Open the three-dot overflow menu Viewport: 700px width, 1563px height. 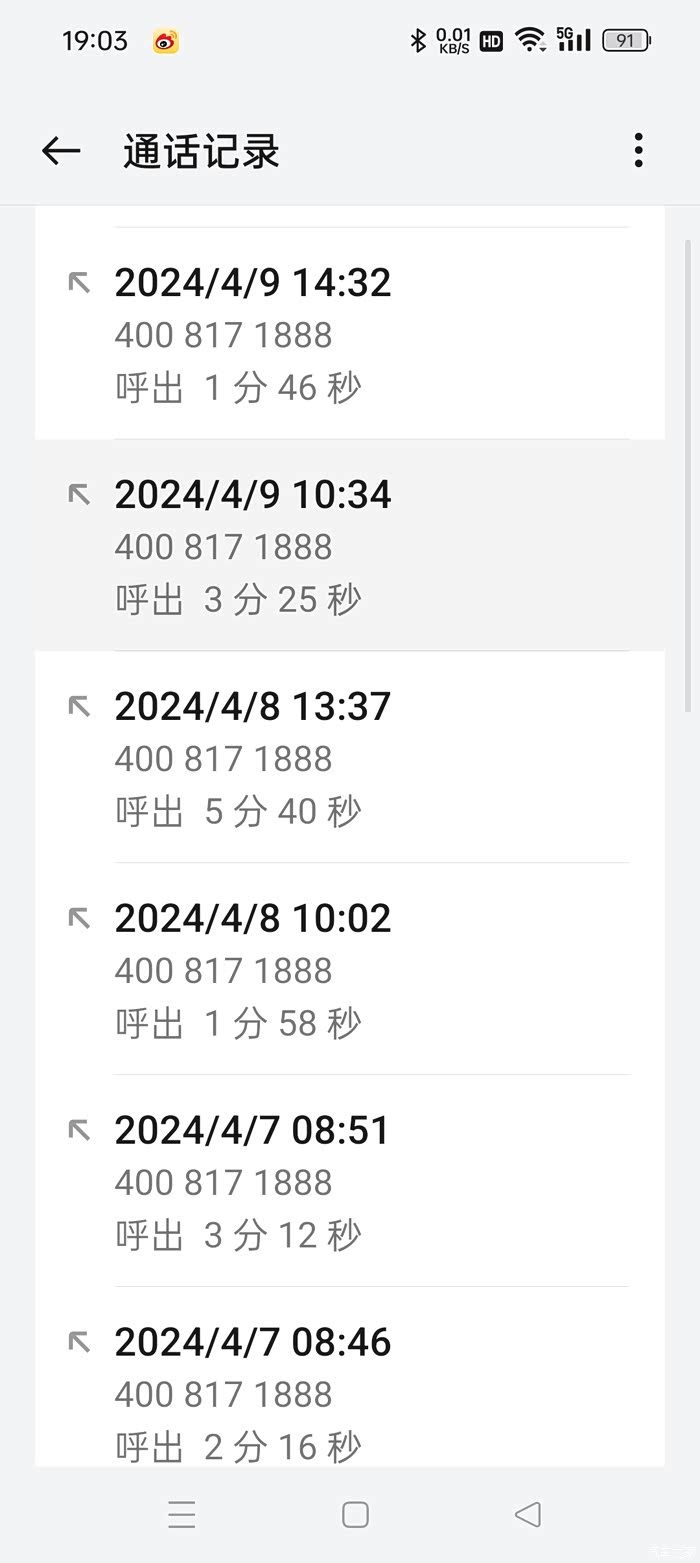[638, 151]
